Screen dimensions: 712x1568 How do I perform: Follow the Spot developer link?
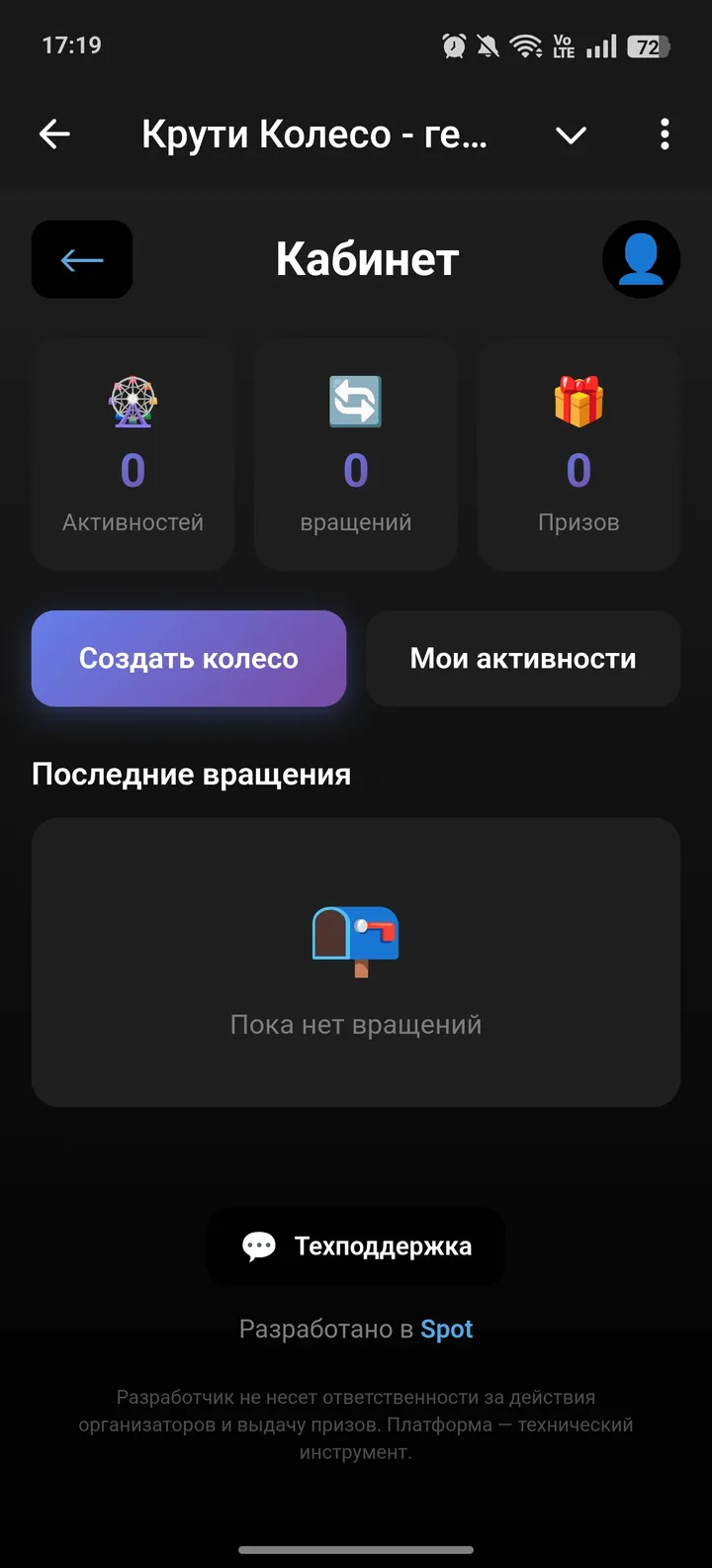pyautogui.click(x=447, y=1329)
